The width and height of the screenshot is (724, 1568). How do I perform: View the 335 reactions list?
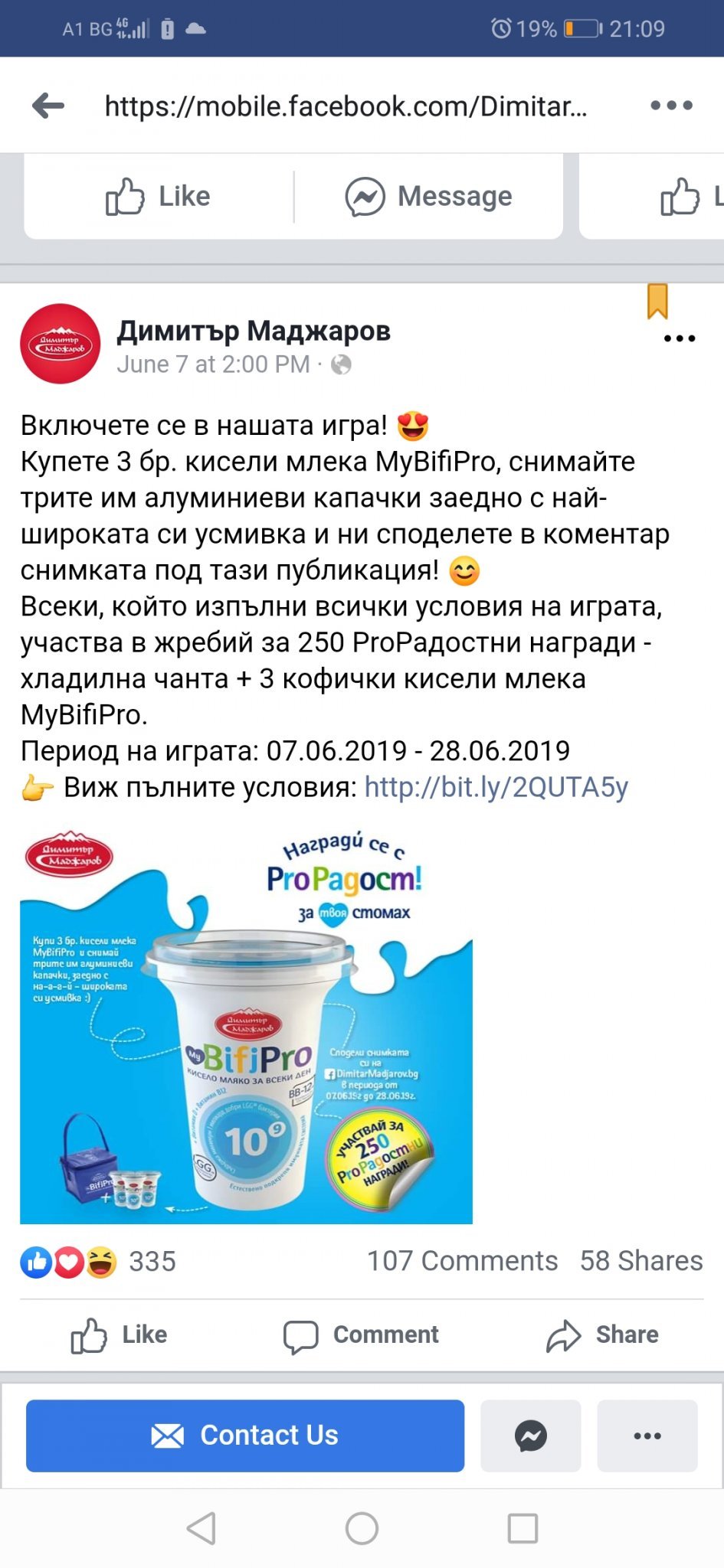tap(98, 1261)
